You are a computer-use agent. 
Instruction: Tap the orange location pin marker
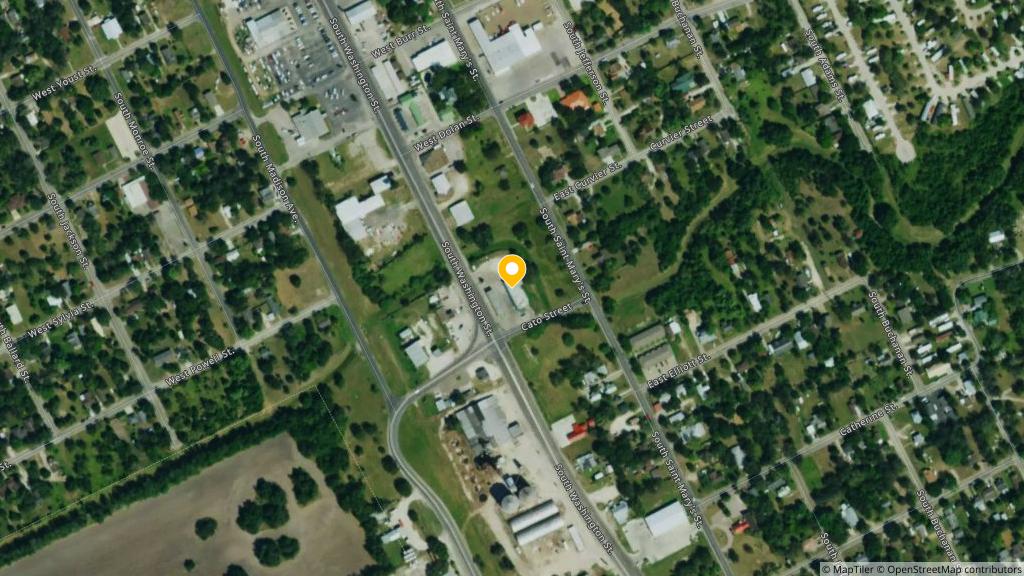[x=512, y=271]
